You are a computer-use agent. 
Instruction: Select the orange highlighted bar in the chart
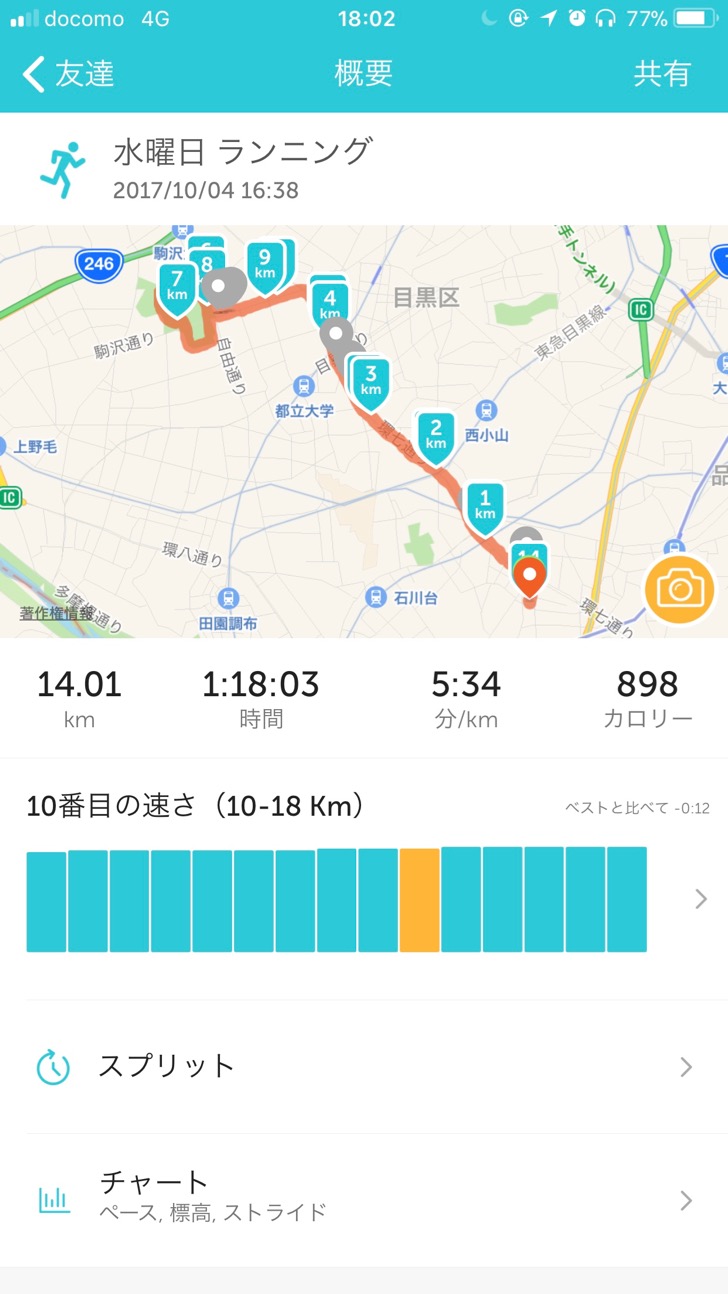(419, 900)
